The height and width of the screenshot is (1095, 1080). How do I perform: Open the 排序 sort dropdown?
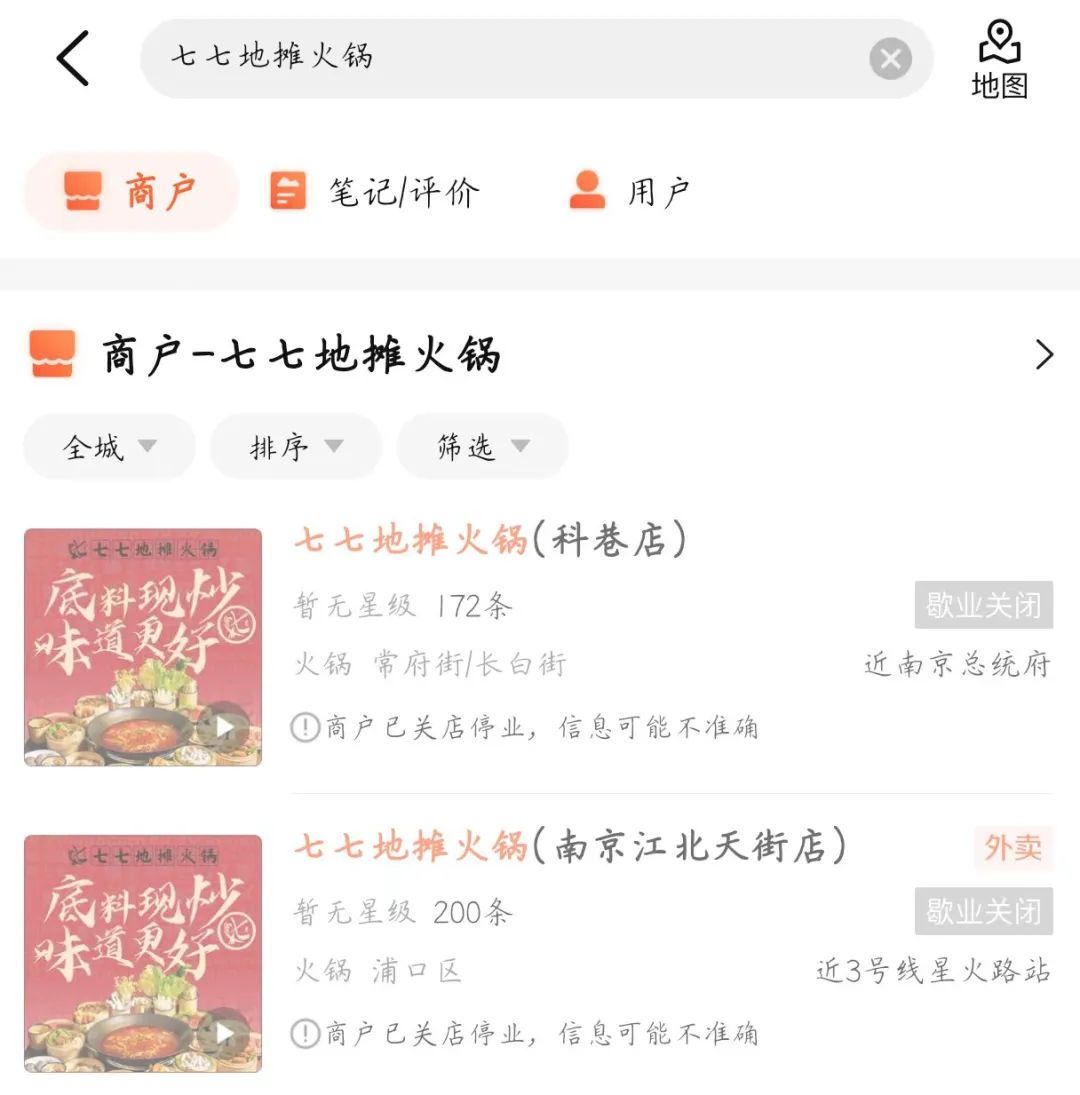pyautogui.click(x=295, y=447)
